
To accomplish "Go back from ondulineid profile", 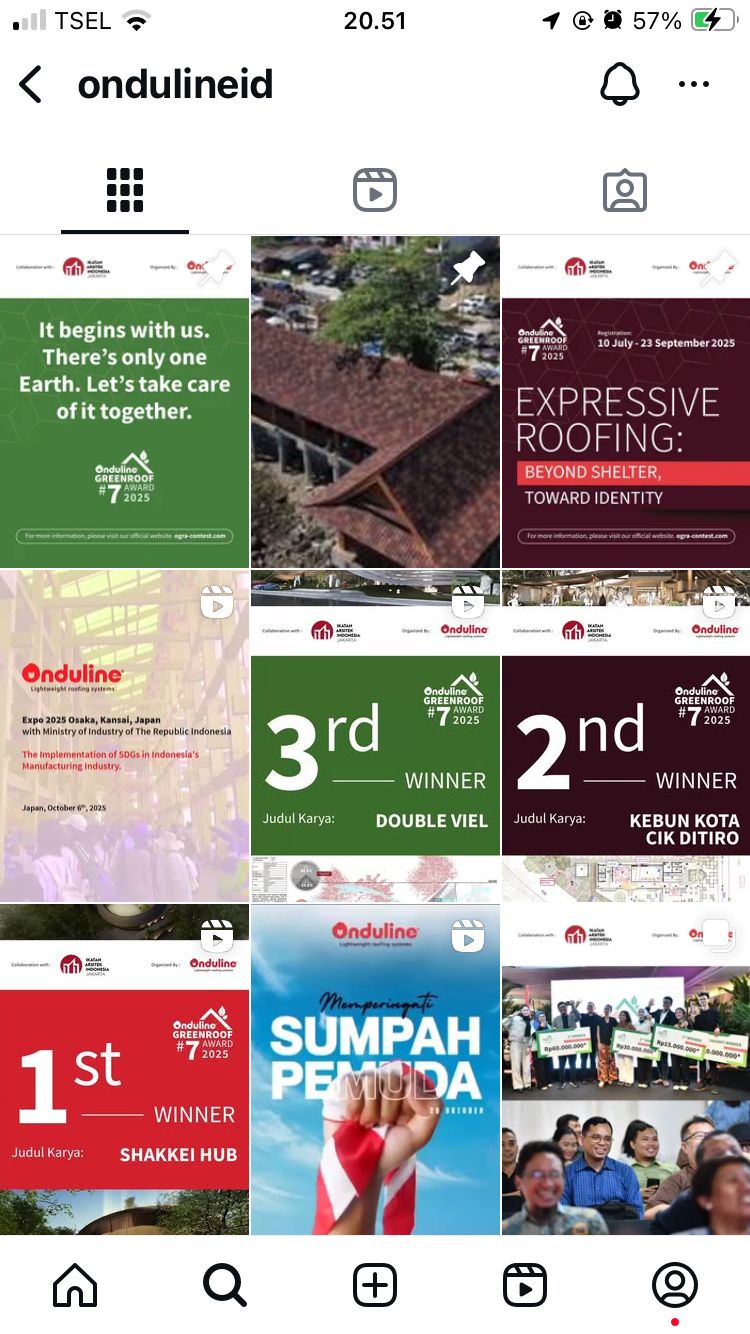I will point(32,85).
